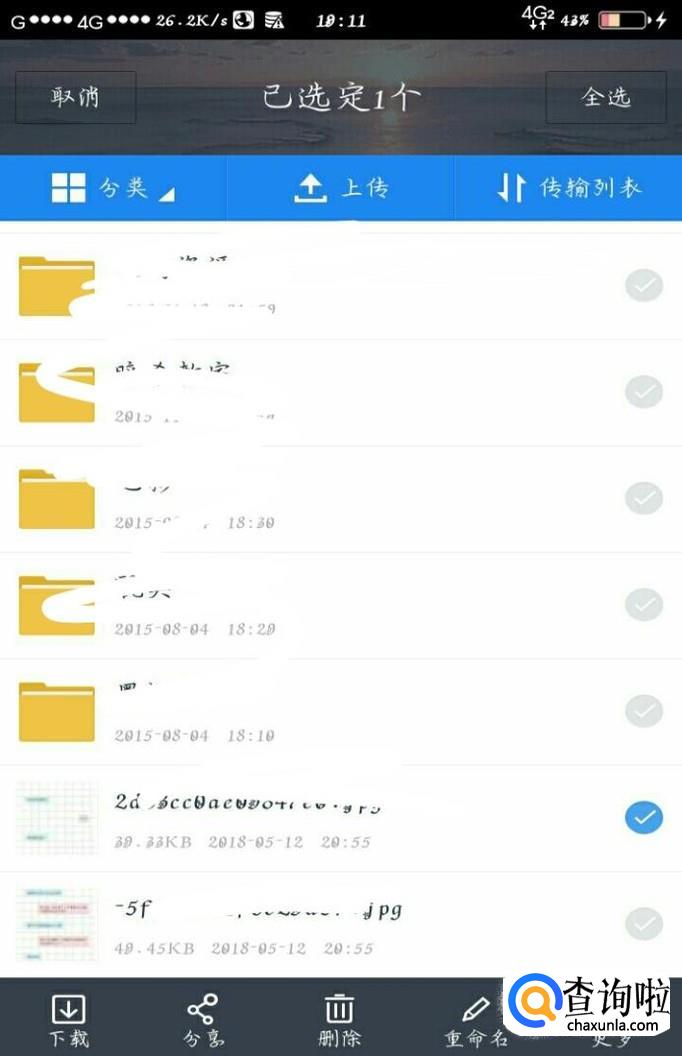Rename the selected file via 重命名
Viewport: 682px width, 1056px height.
[474, 1020]
